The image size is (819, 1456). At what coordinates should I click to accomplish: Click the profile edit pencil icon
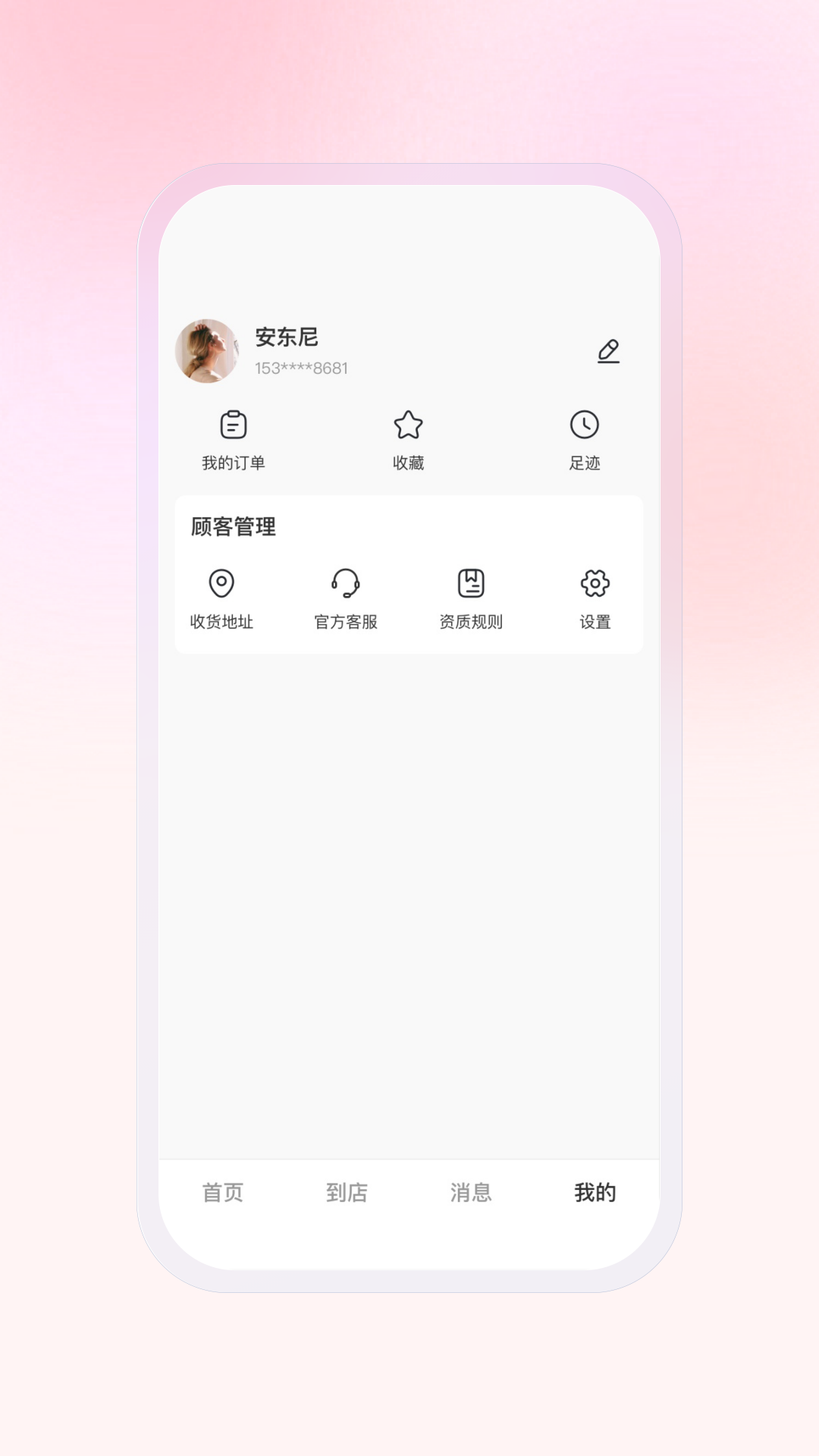coord(607,352)
